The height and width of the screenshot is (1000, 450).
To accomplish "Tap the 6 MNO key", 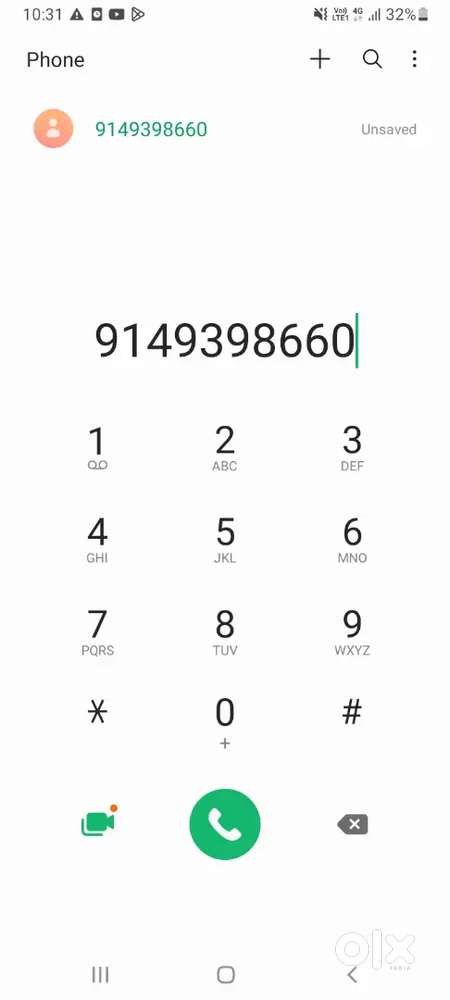I will [352, 540].
